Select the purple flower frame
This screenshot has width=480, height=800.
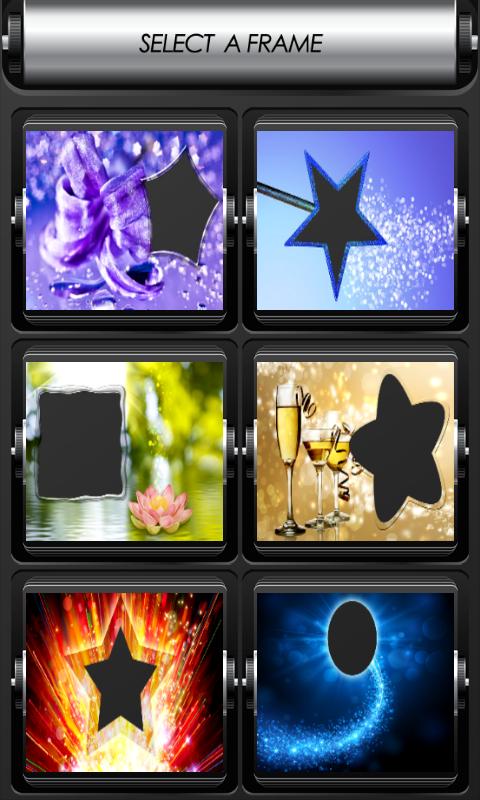124,220
